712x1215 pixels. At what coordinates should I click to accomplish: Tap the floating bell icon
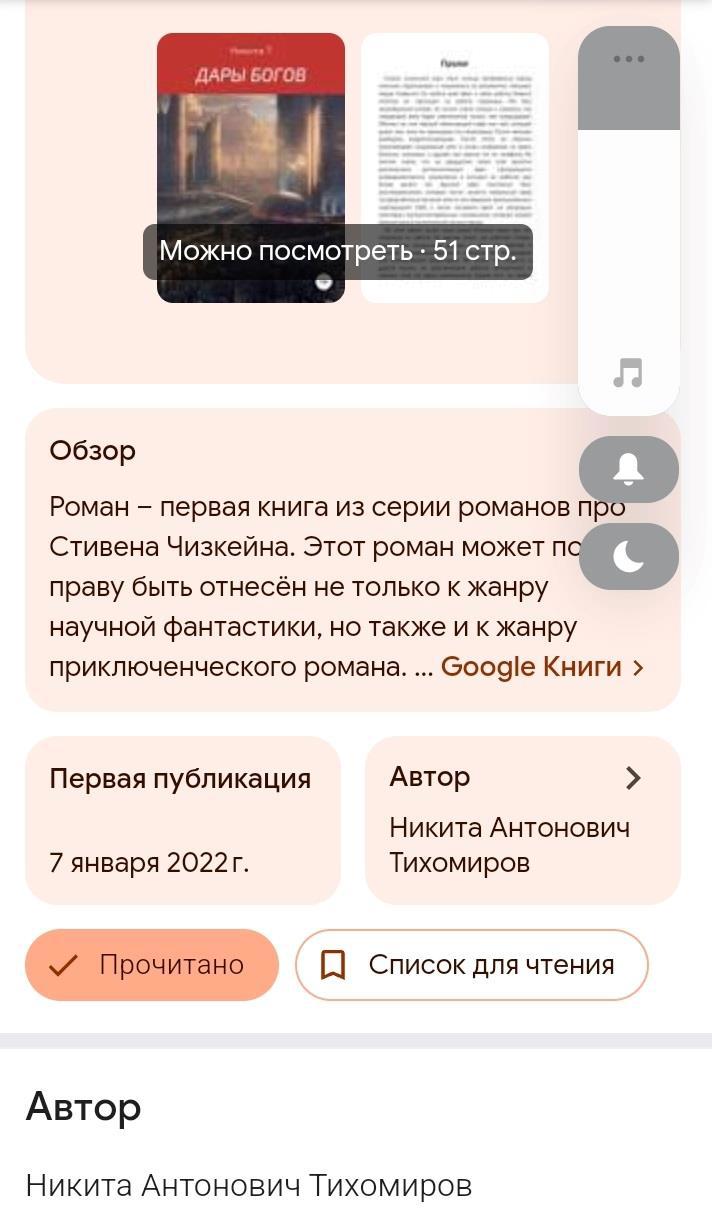click(x=628, y=469)
